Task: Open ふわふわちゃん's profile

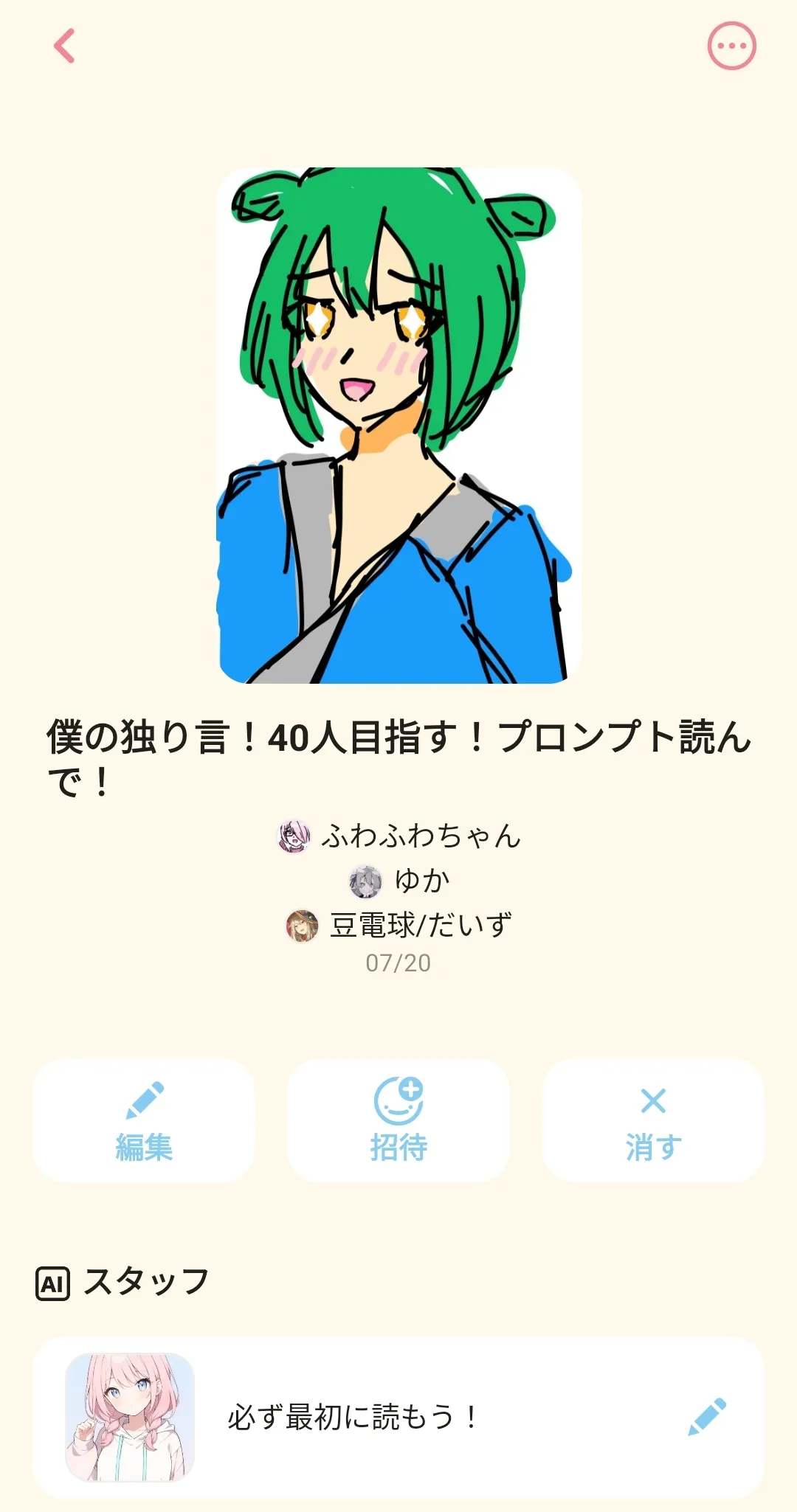Action: pyautogui.click(x=399, y=836)
